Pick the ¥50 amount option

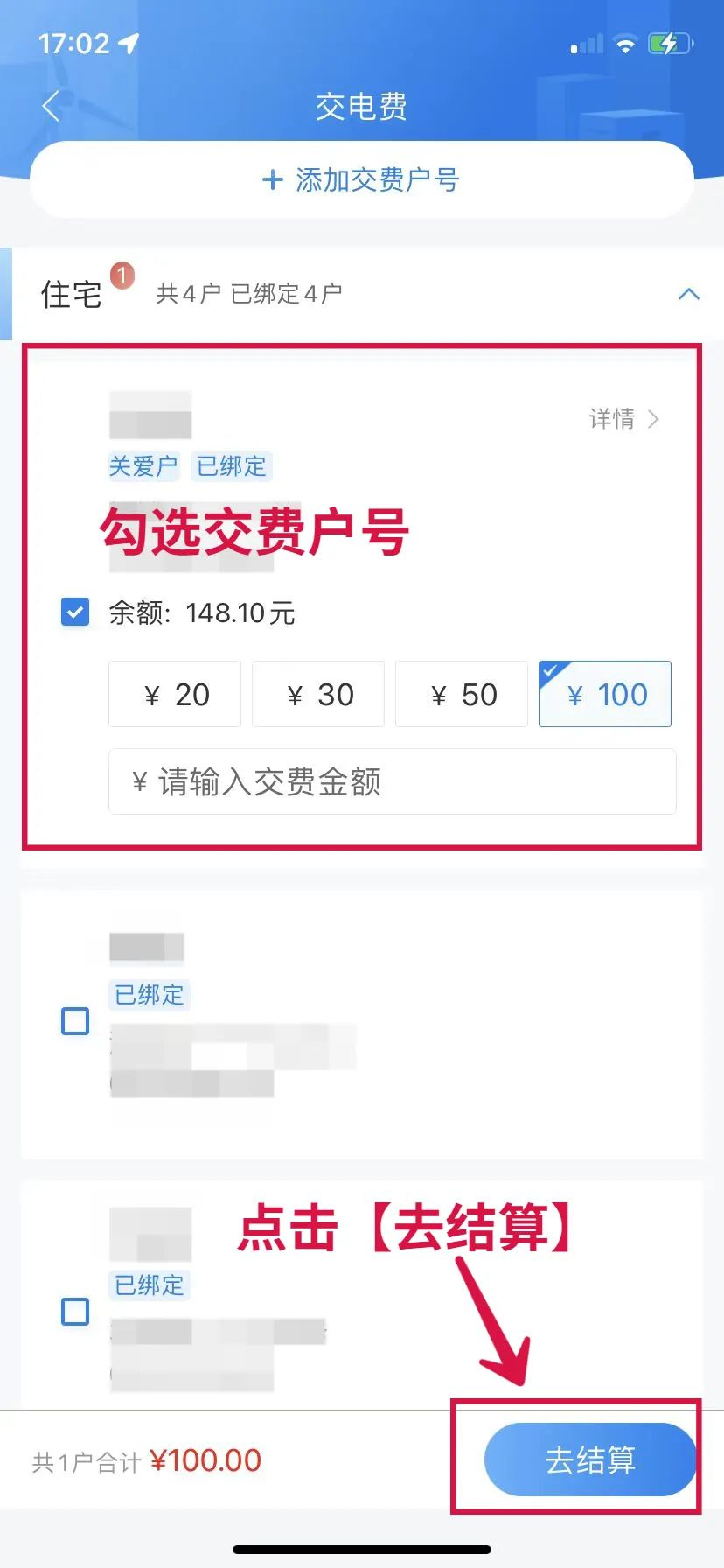click(462, 695)
